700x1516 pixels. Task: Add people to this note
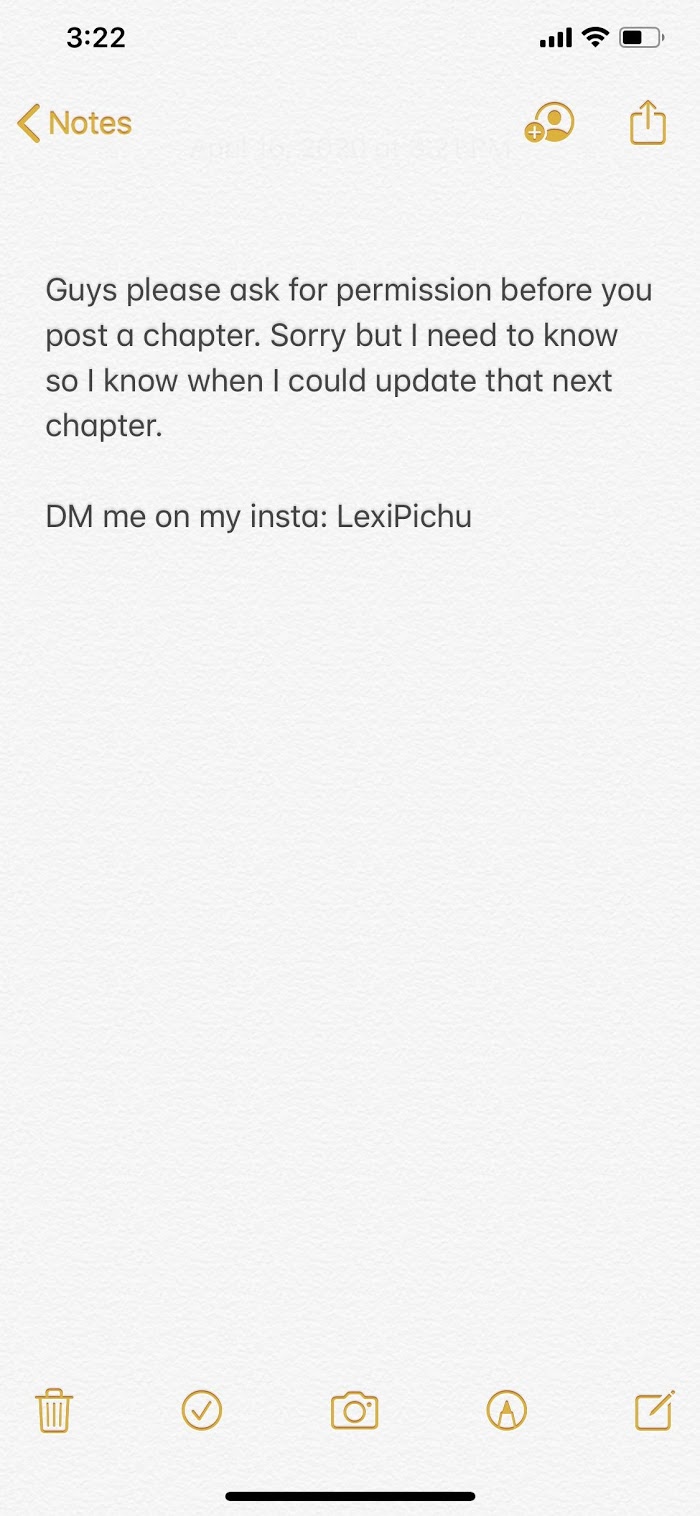point(549,123)
